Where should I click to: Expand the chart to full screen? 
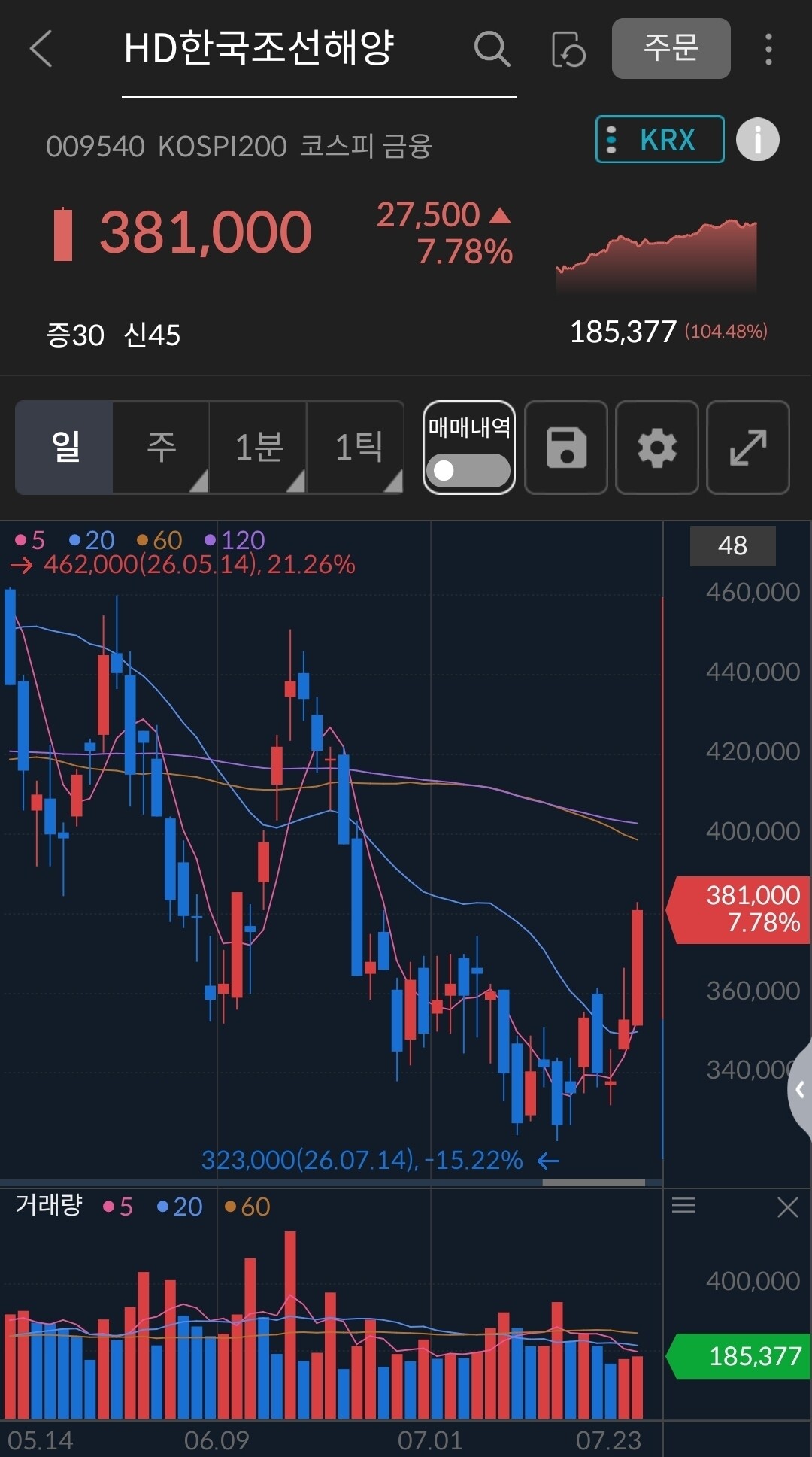click(748, 448)
